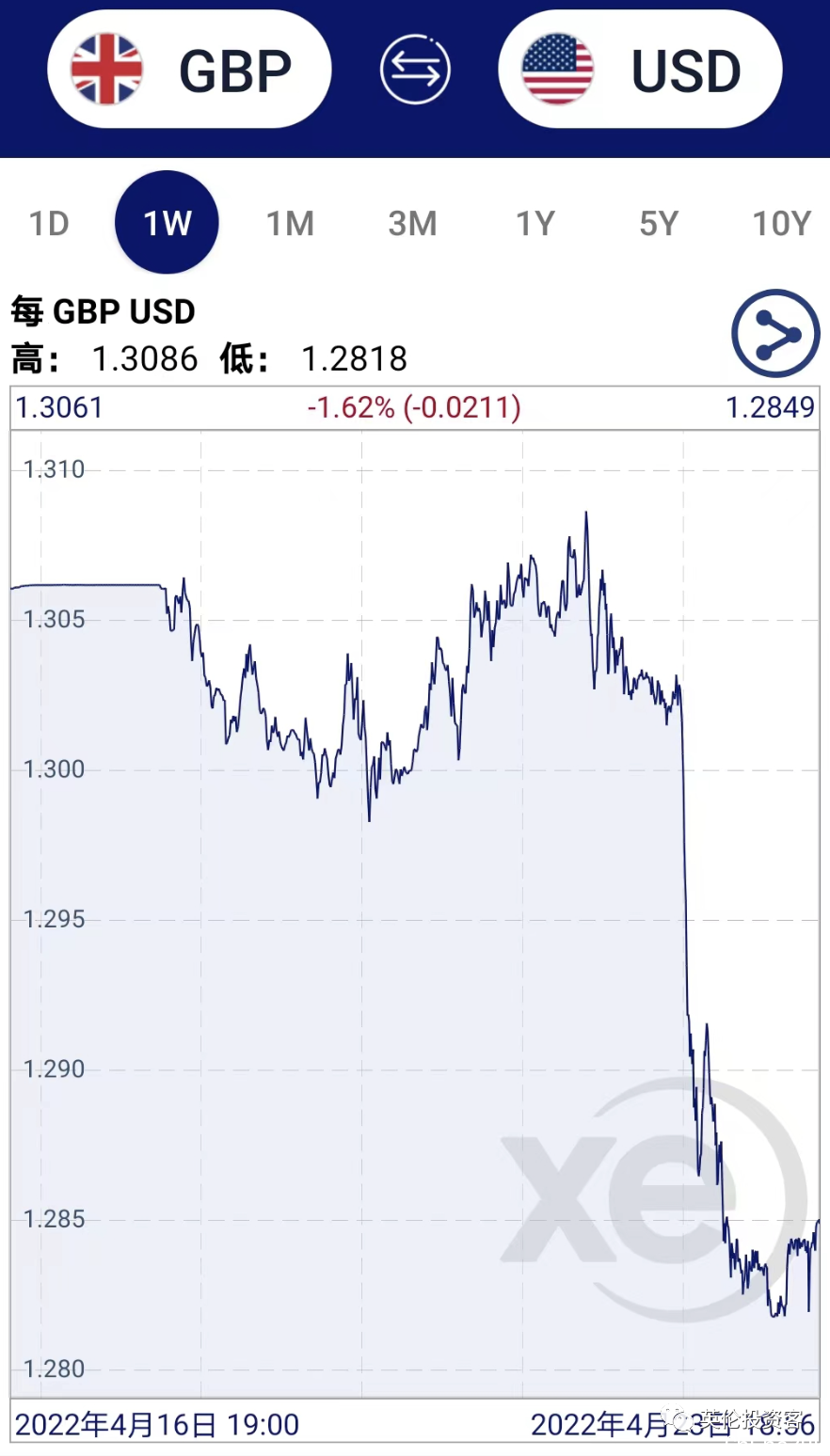Screen dimensions: 830x1456
Task: Show the 10Y chart range
Action: [781, 224]
